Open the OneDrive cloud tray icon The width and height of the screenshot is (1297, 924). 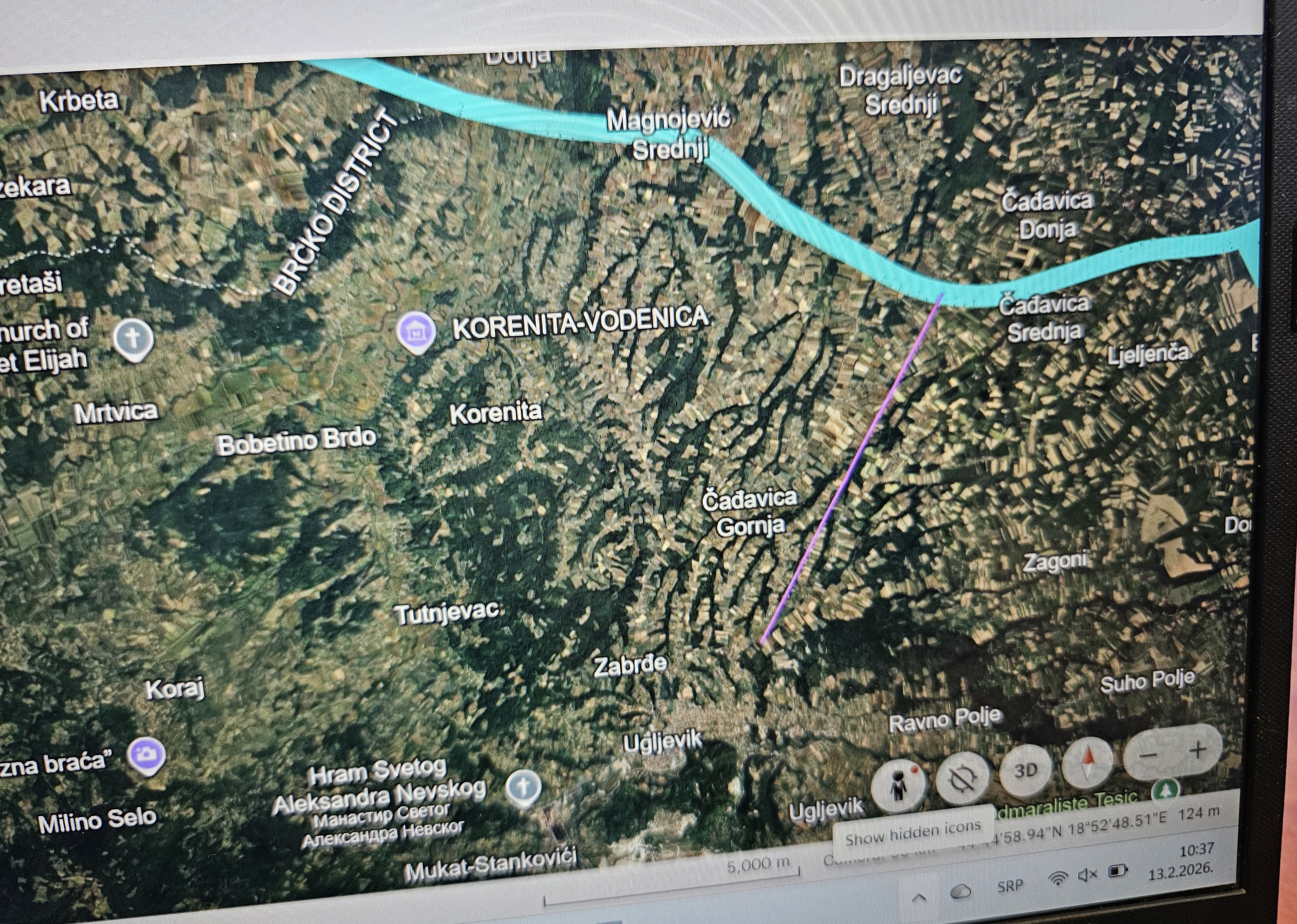(x=961, y=892)
